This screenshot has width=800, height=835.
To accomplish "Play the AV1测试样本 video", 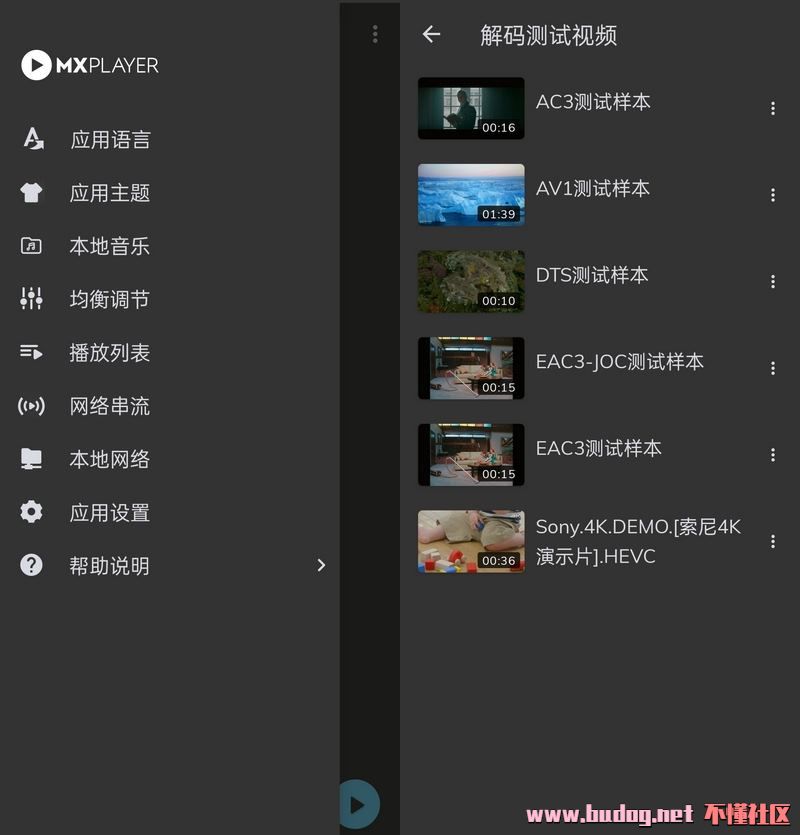I will coord(471,195).
